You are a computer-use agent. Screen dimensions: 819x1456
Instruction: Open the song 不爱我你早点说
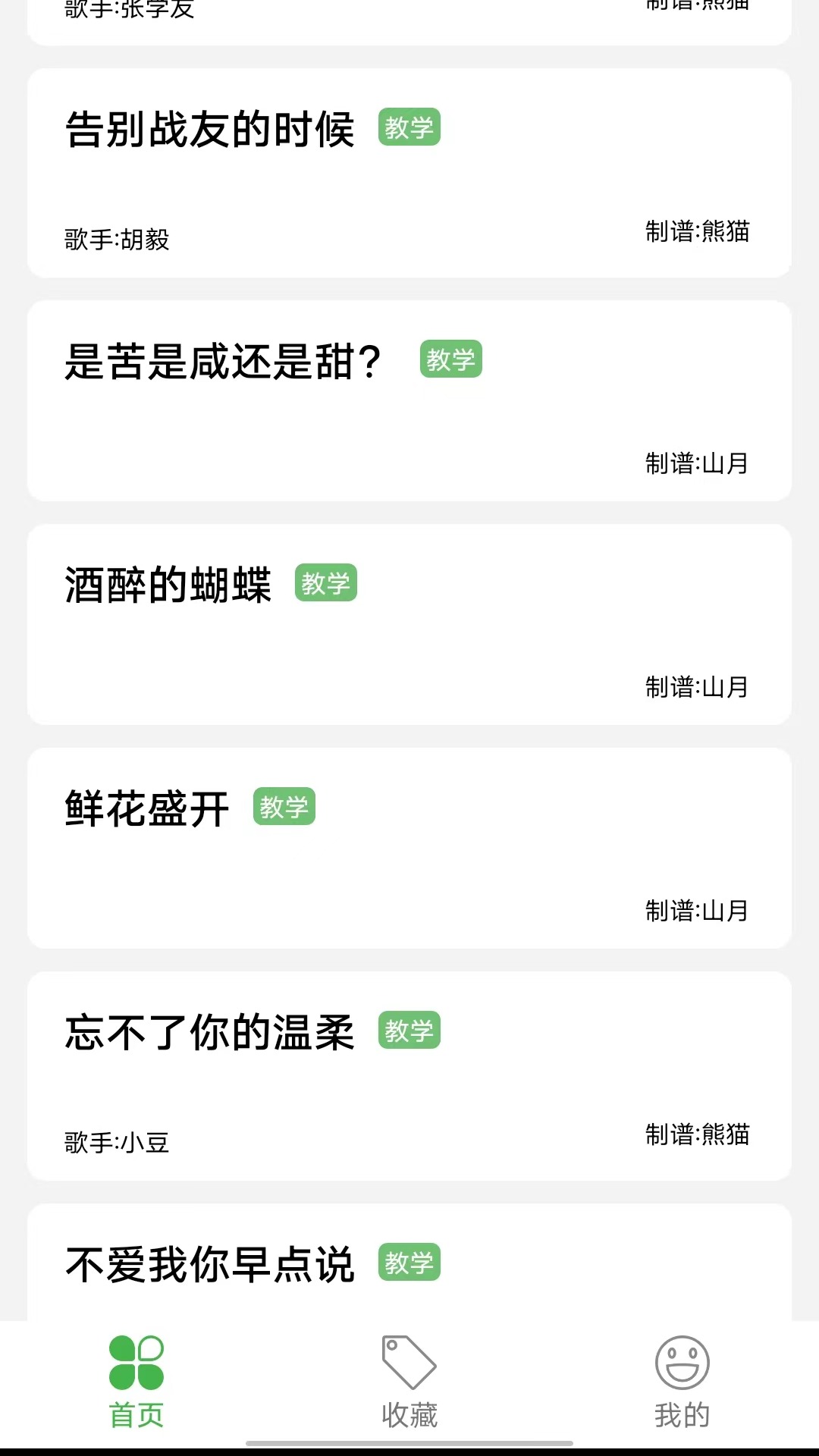409,1262
